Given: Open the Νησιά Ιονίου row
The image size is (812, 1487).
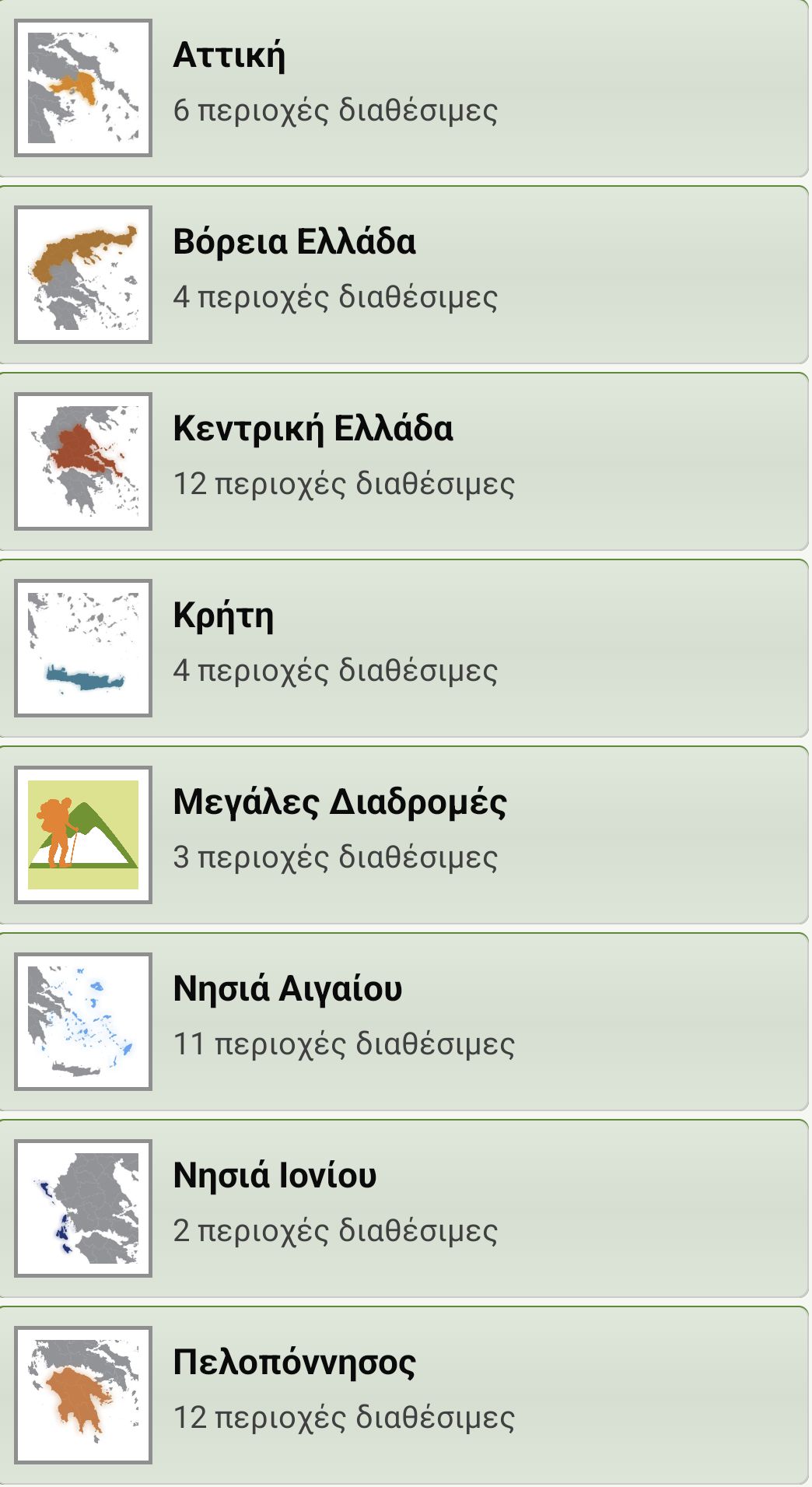Looking at the screenshot, I should click(x=404, y=1208).
